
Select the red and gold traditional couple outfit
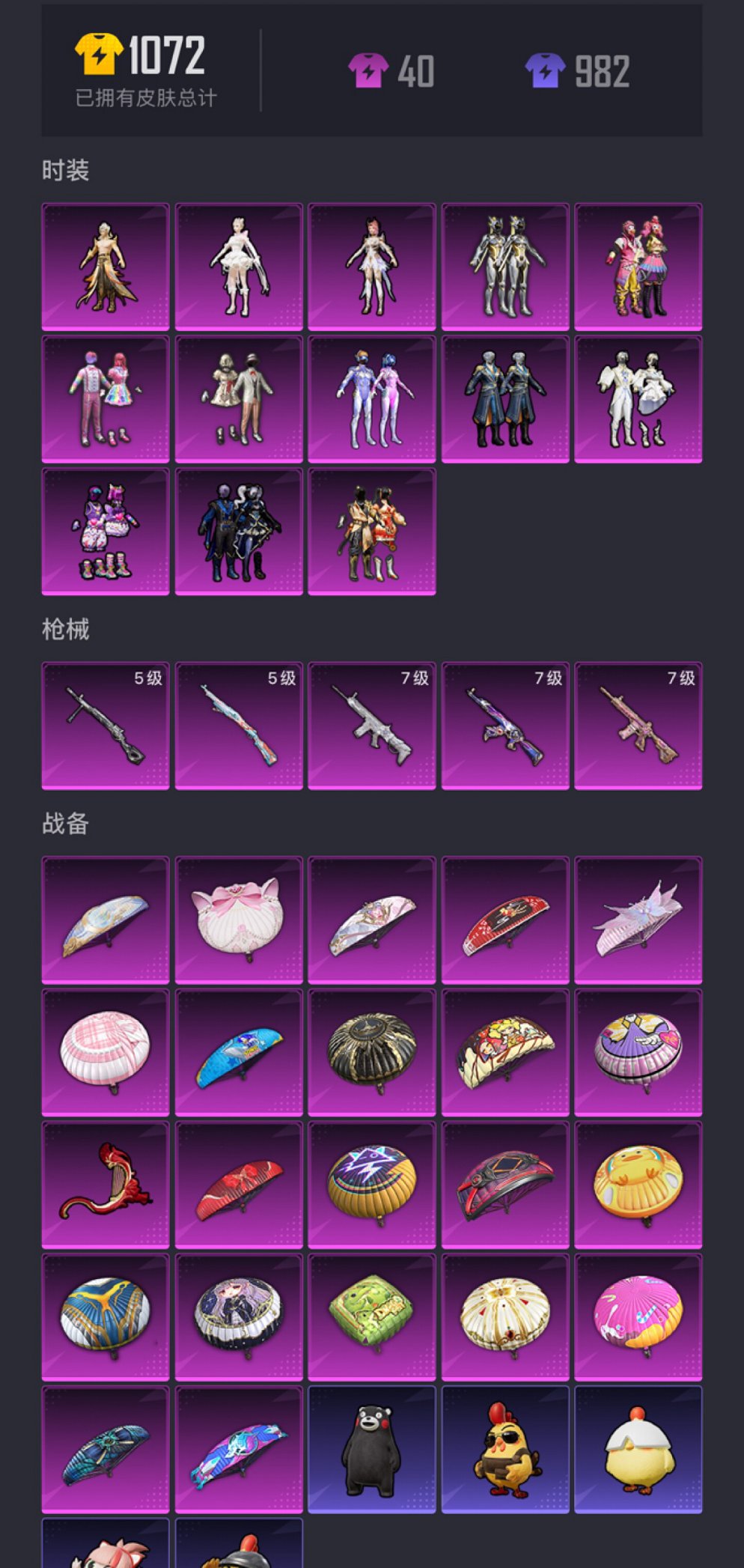click(x=371, y=532)
